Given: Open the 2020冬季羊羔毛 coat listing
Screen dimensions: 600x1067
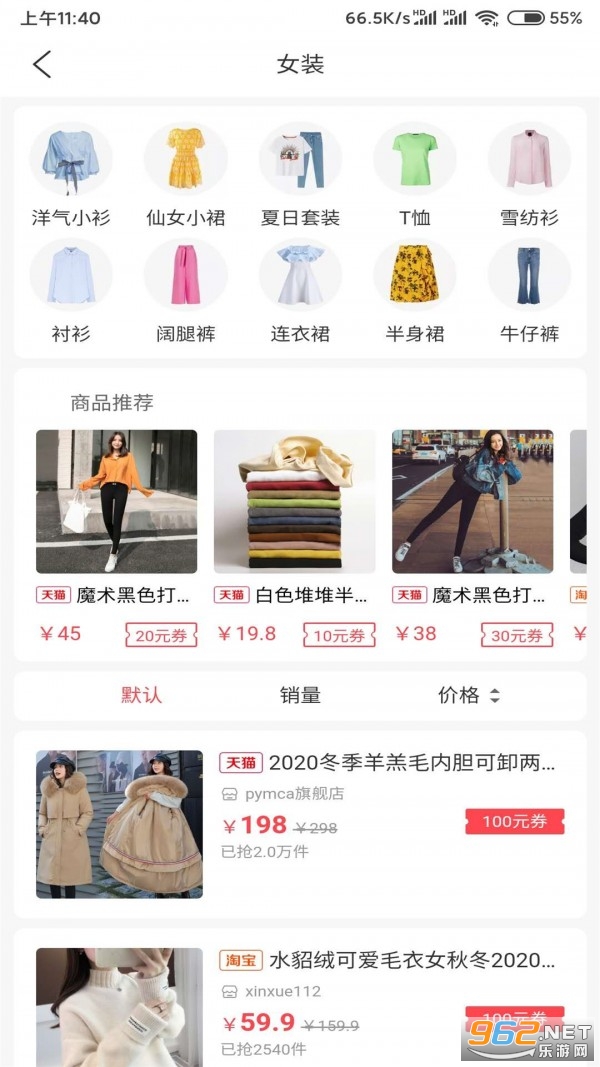Looking at the screenshot, I should pyautogui.click(x=386, y=764).
